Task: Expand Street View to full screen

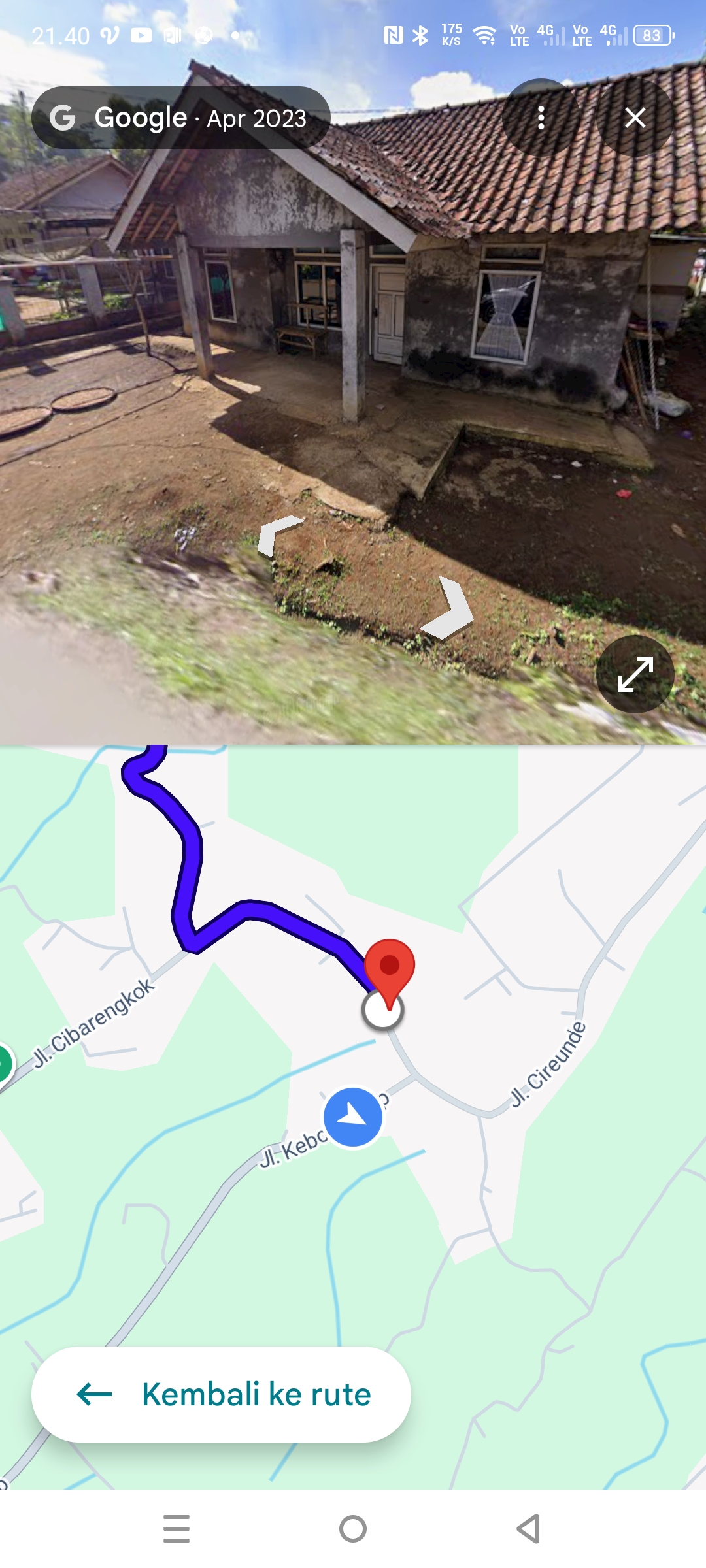Action: click(x=635, y=674)
